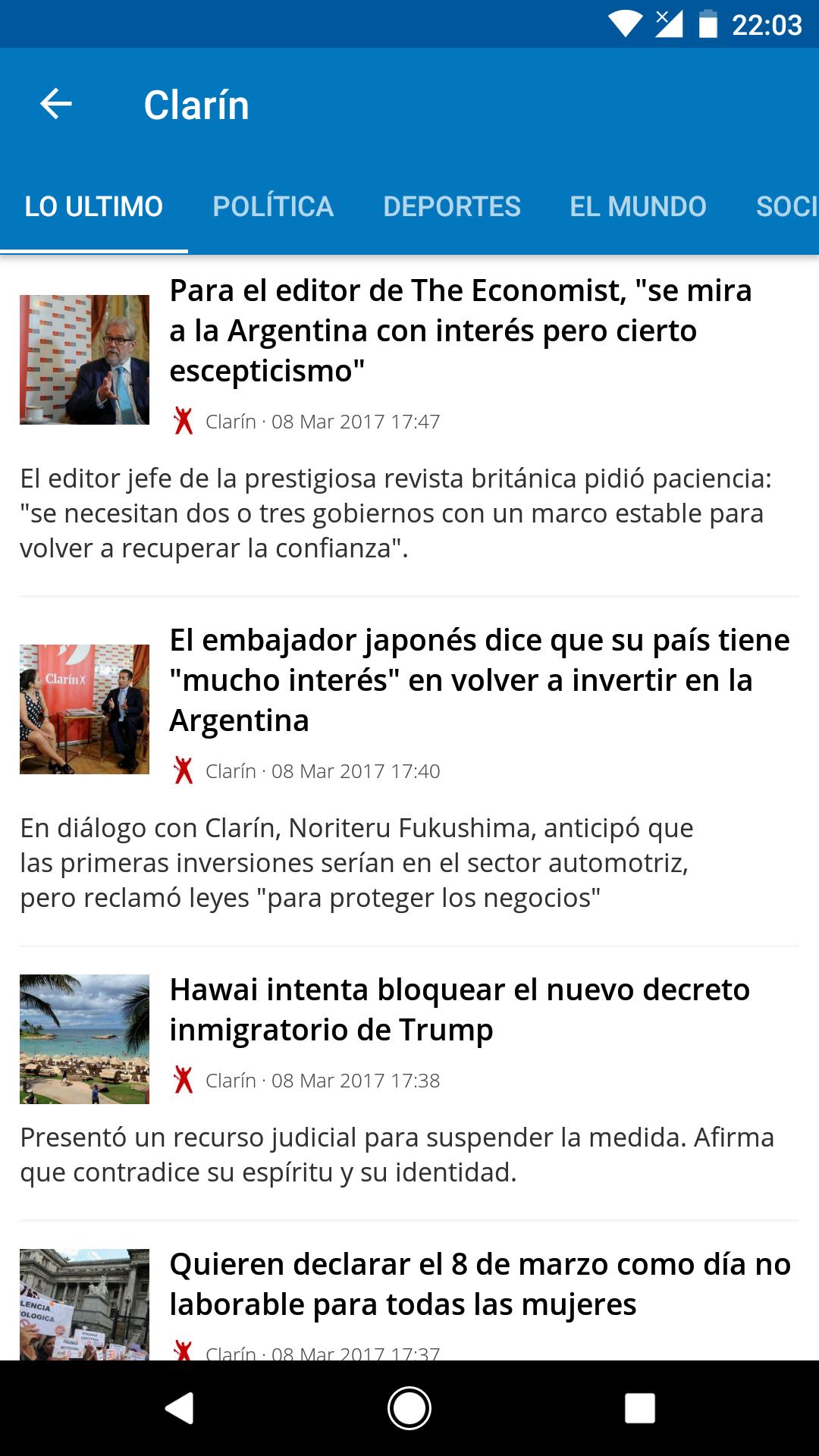The image size is (819, 1456).
Task: Tap the battery icon in the status bar
Action: [709, 23]
